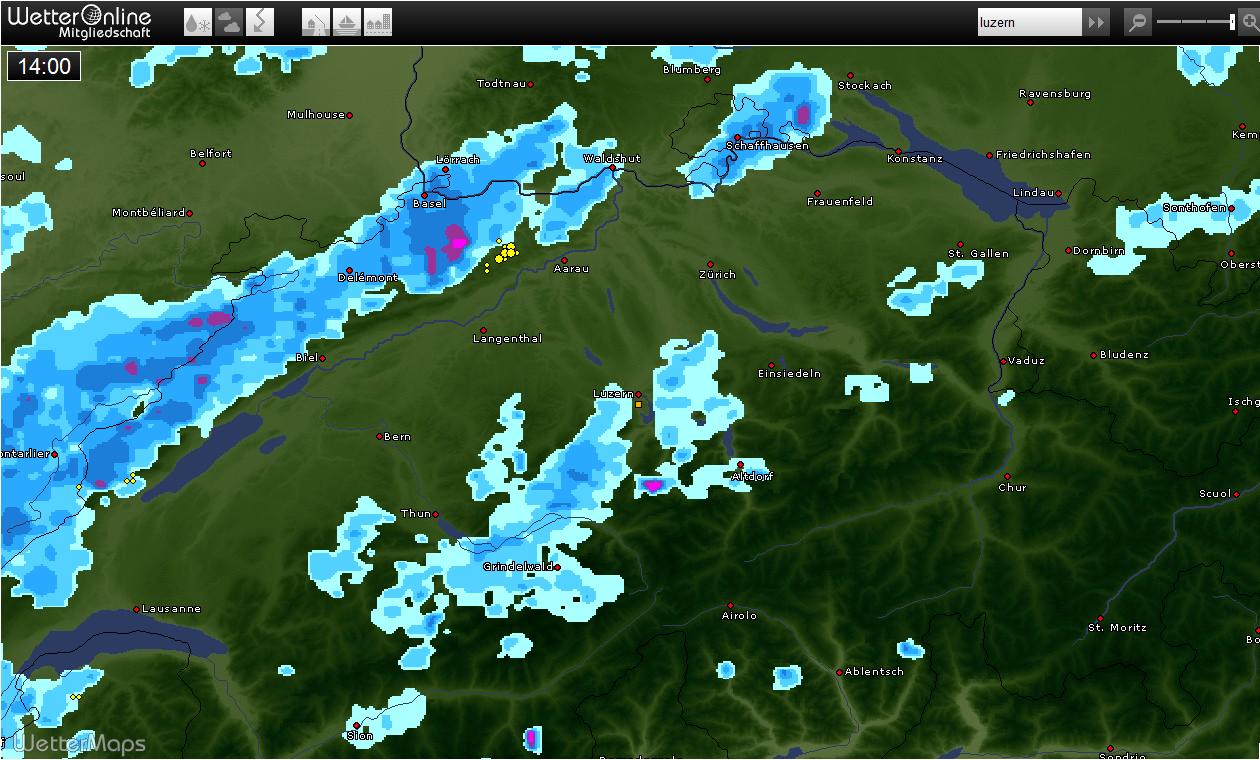Tap the zoom level slider
Image resolution: width=1260 pixels, height=760 pixels.
click(1195, 22)
